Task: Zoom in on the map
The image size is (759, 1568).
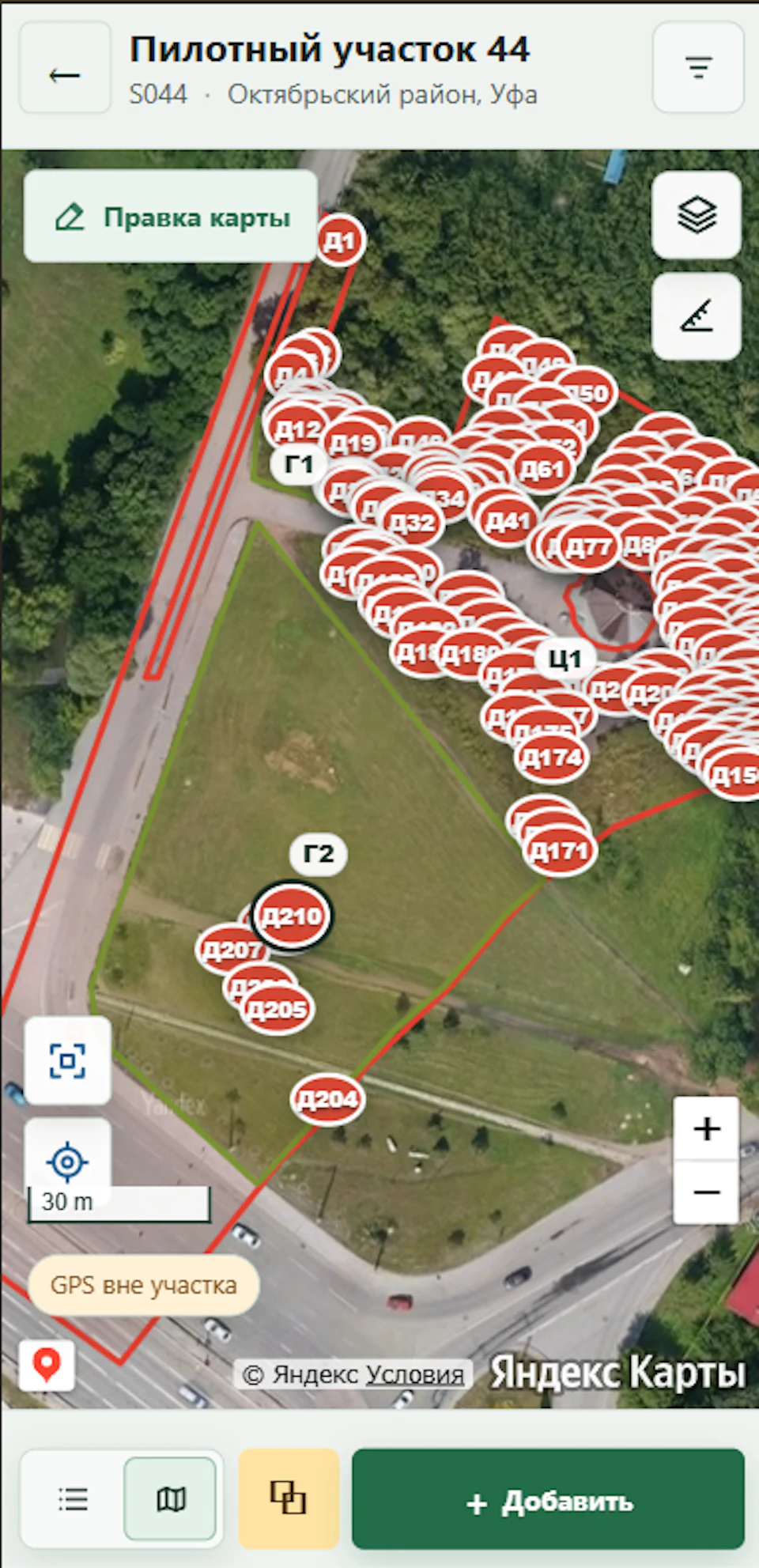Action: (x=706, y=1128)
